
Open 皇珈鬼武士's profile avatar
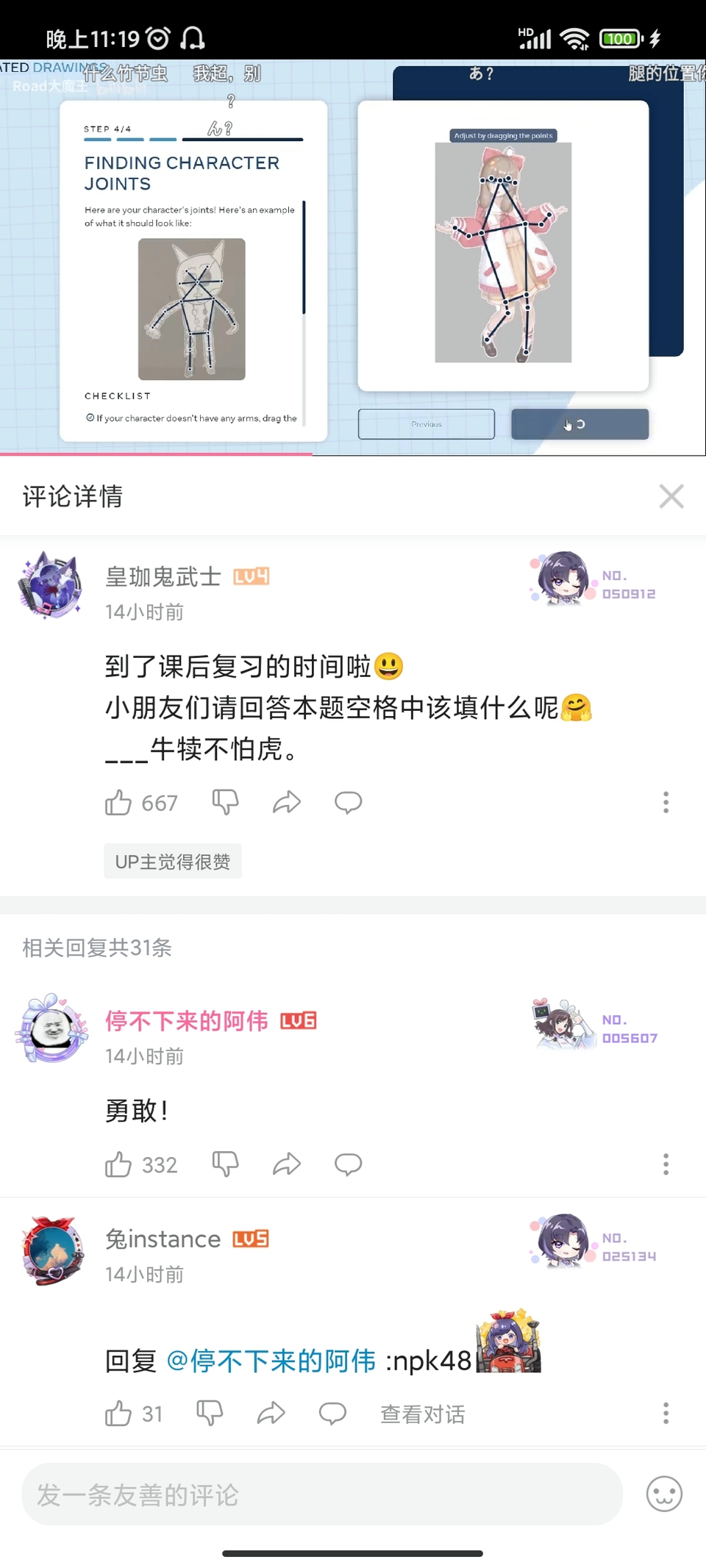(x=51, y=585)
